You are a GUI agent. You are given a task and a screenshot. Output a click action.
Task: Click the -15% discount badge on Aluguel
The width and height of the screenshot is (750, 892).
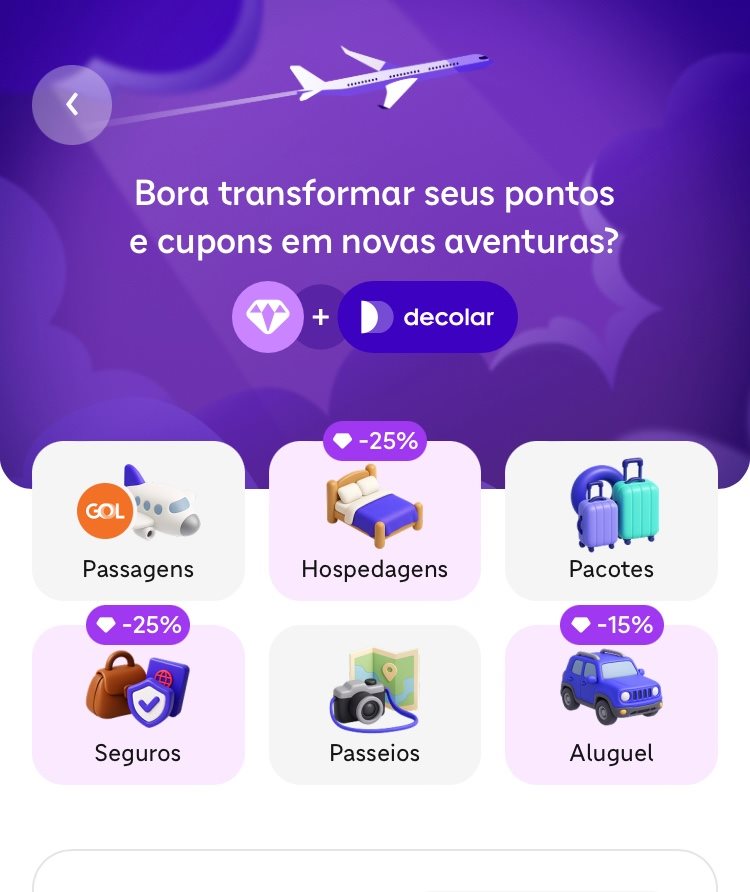(611, 625)
